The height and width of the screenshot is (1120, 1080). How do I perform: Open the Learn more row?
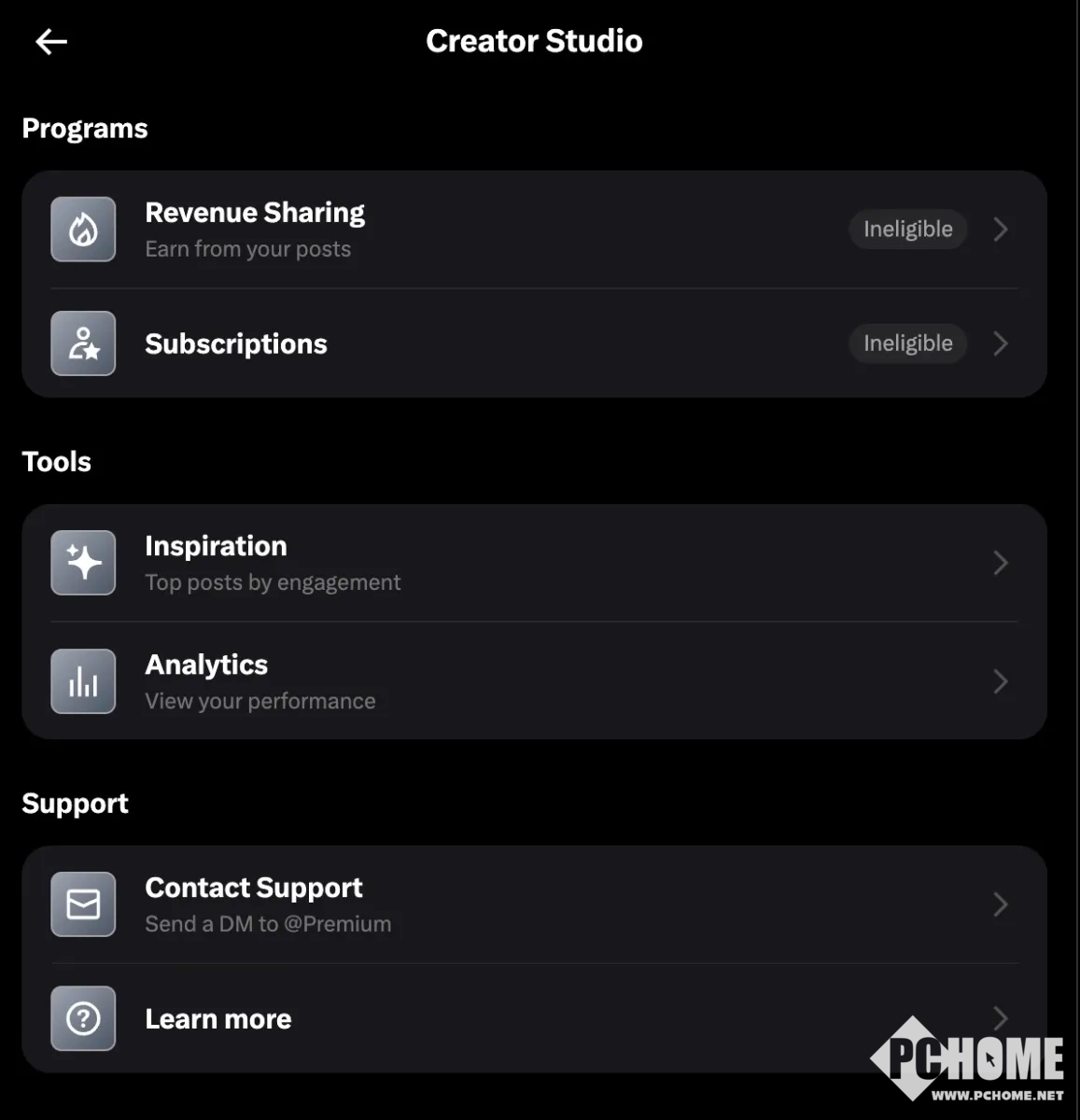click(534, 1018)
